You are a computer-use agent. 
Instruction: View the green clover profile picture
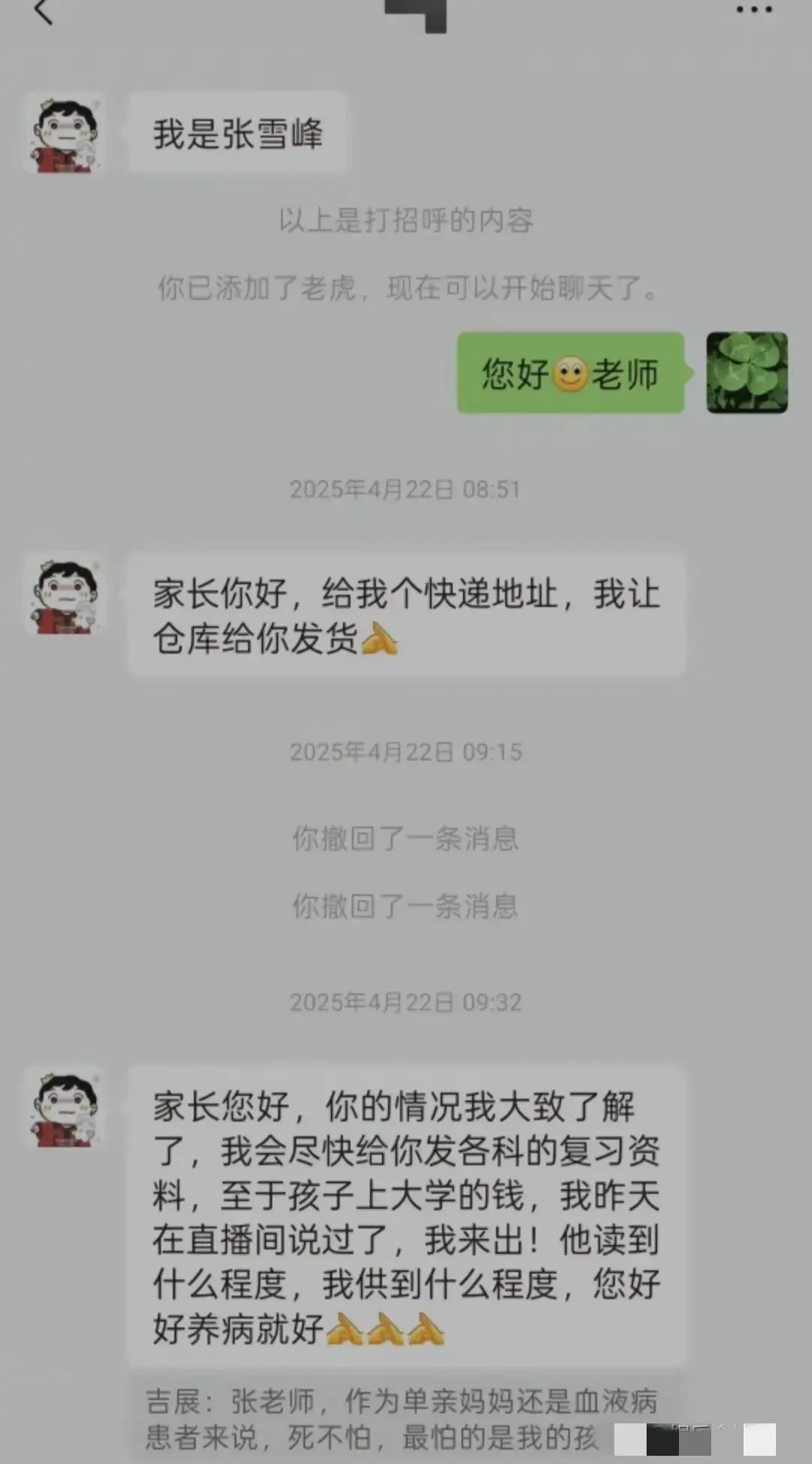(x=747, y=374)
